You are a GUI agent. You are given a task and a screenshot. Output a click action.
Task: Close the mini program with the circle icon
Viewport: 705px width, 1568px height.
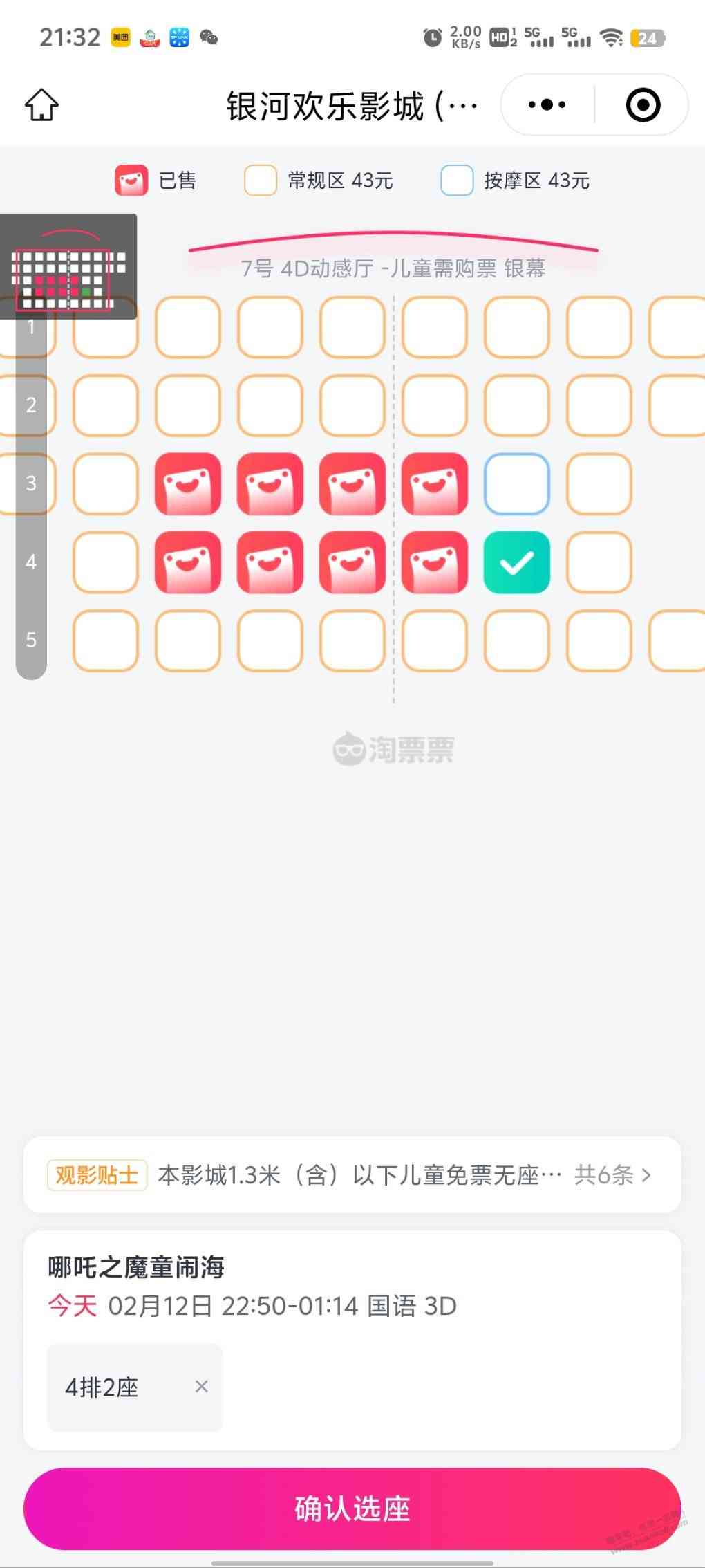(643, 105)
